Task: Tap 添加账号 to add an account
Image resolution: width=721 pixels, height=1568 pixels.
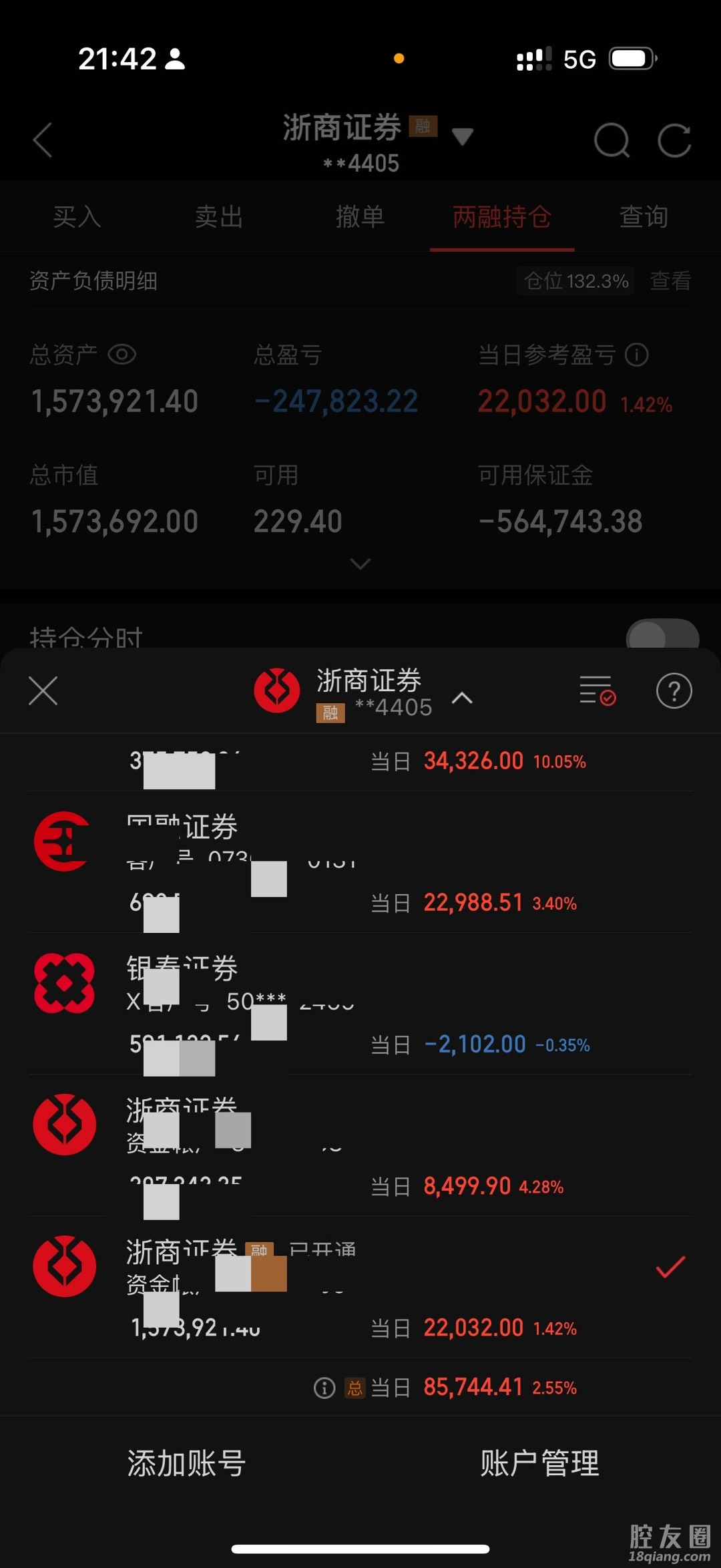Action: pyautogui.click(x=186, y=1463)
